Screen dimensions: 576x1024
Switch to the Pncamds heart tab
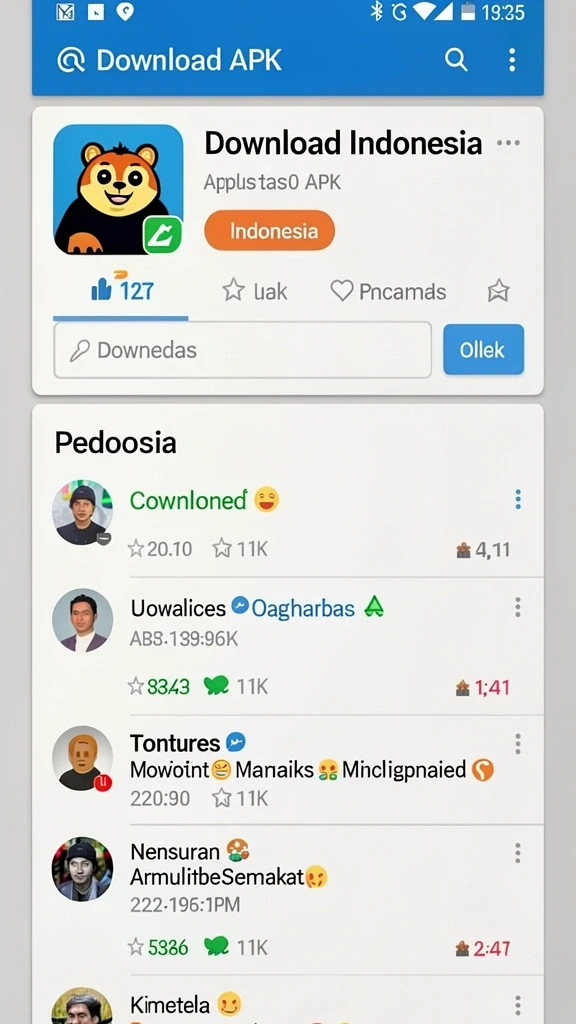coord(388,291)
